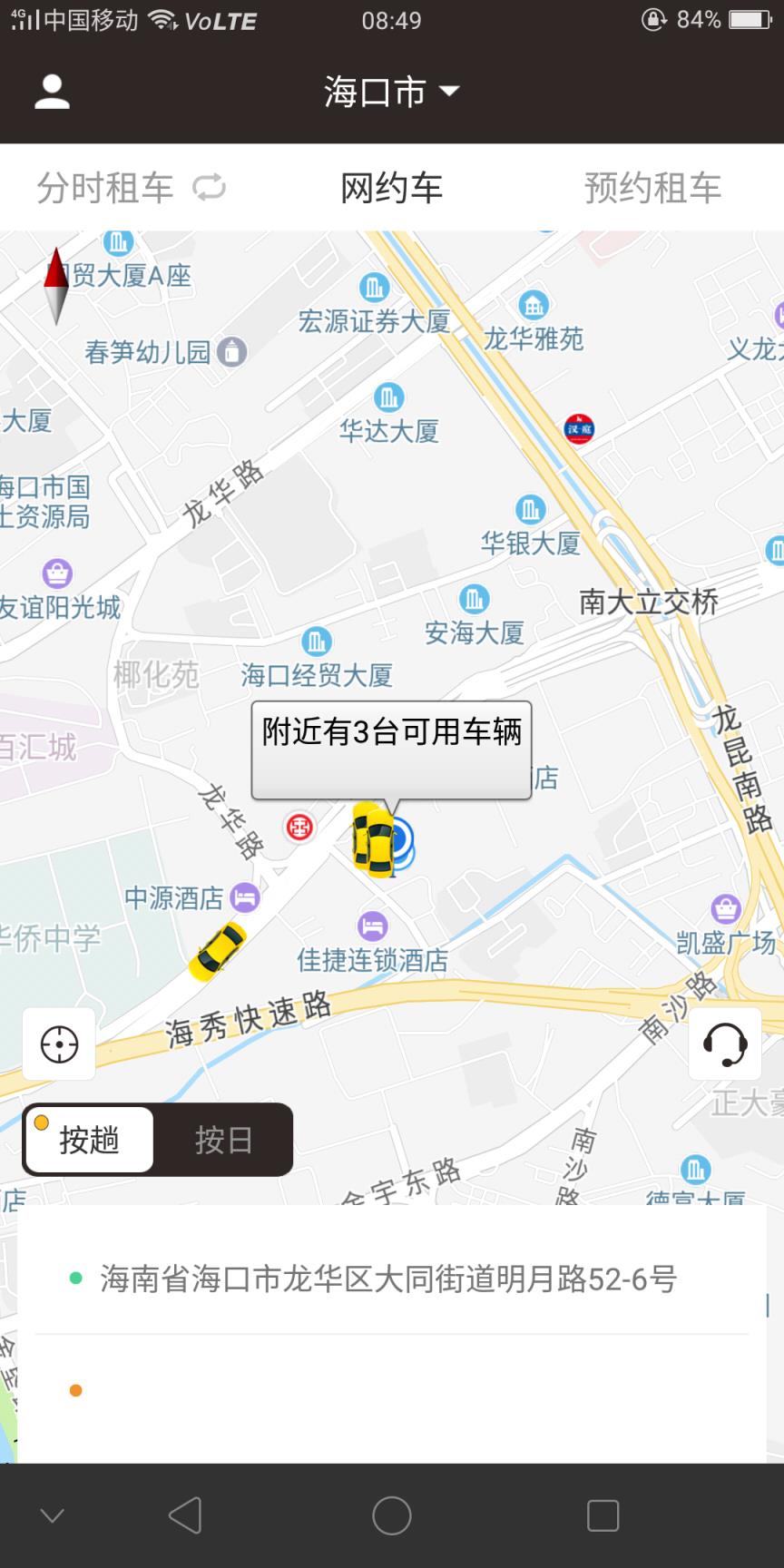Click the pickup address 明月路52-6号
The width and height of the screenshot is (784, 1568).
(x=390, y=1277)
